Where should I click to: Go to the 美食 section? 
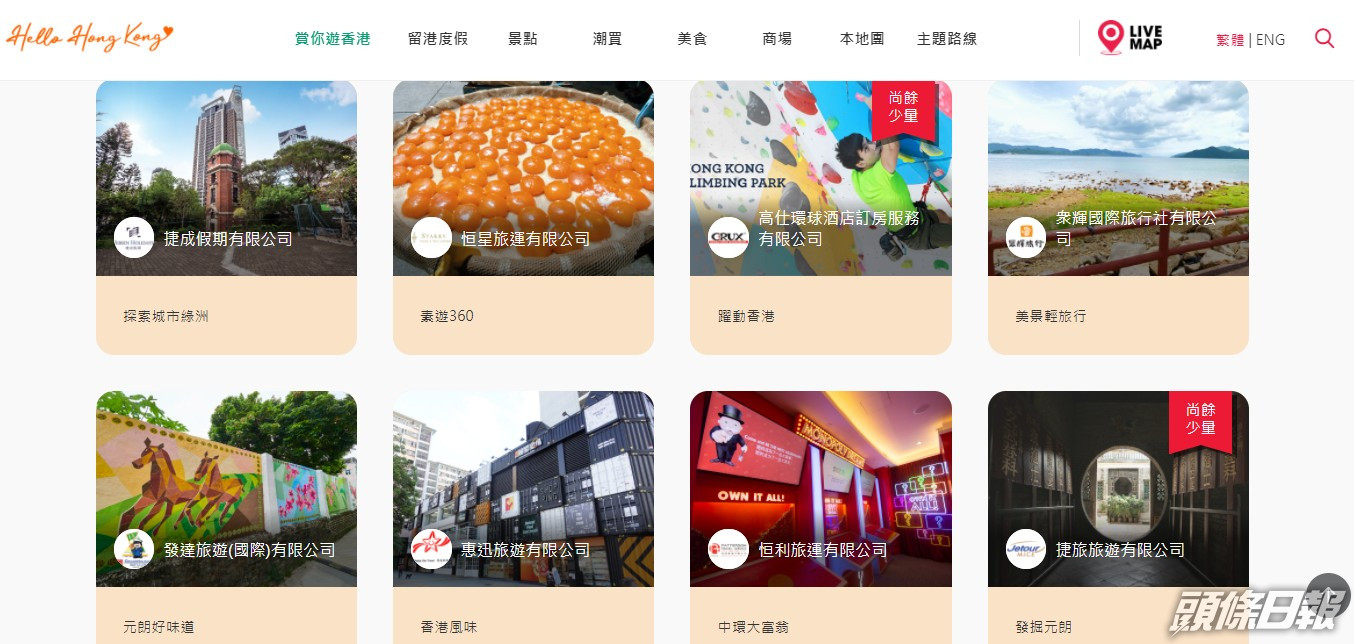tap(692, 39)
